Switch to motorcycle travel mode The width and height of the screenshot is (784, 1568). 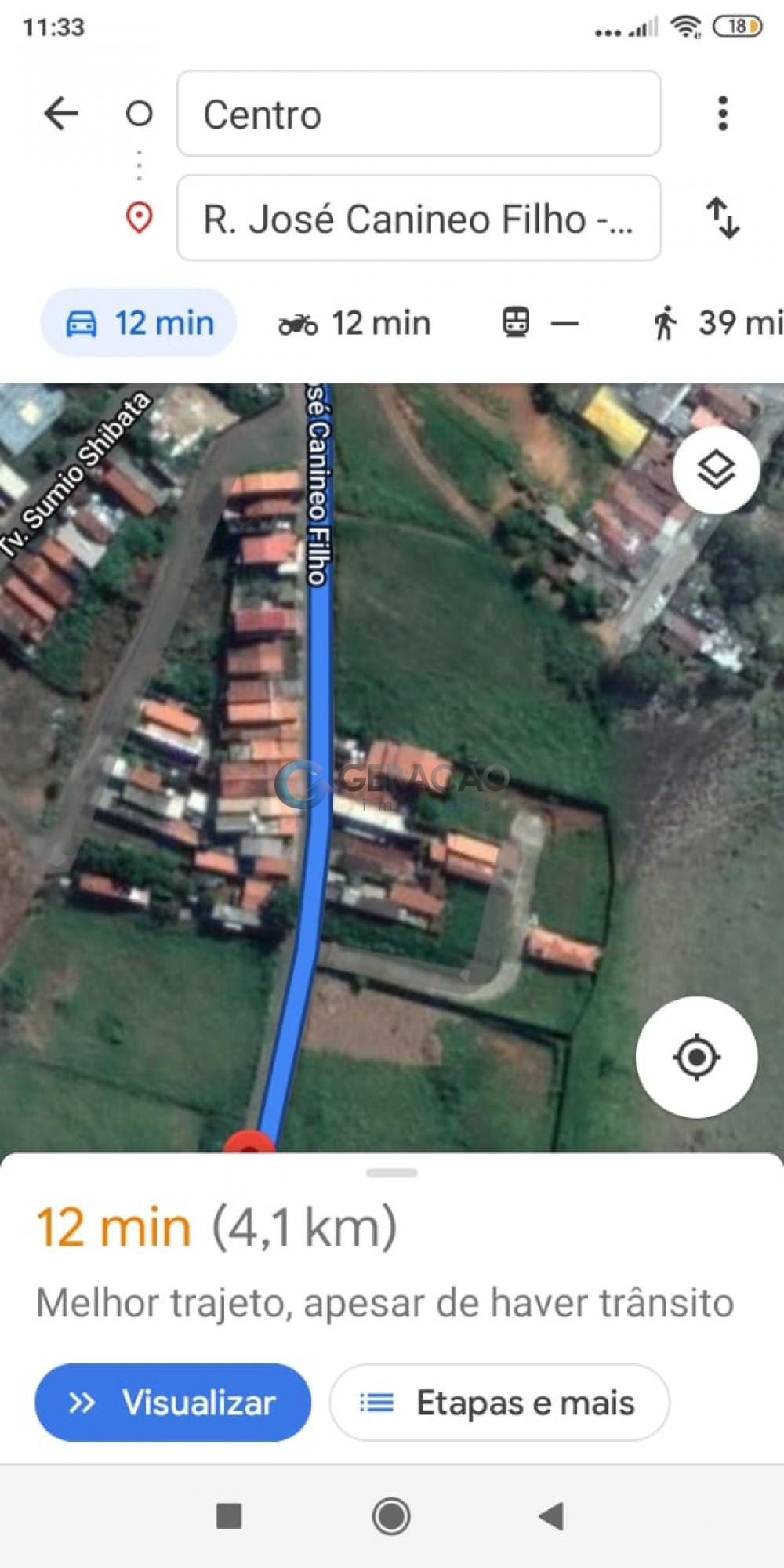point(354,323)
